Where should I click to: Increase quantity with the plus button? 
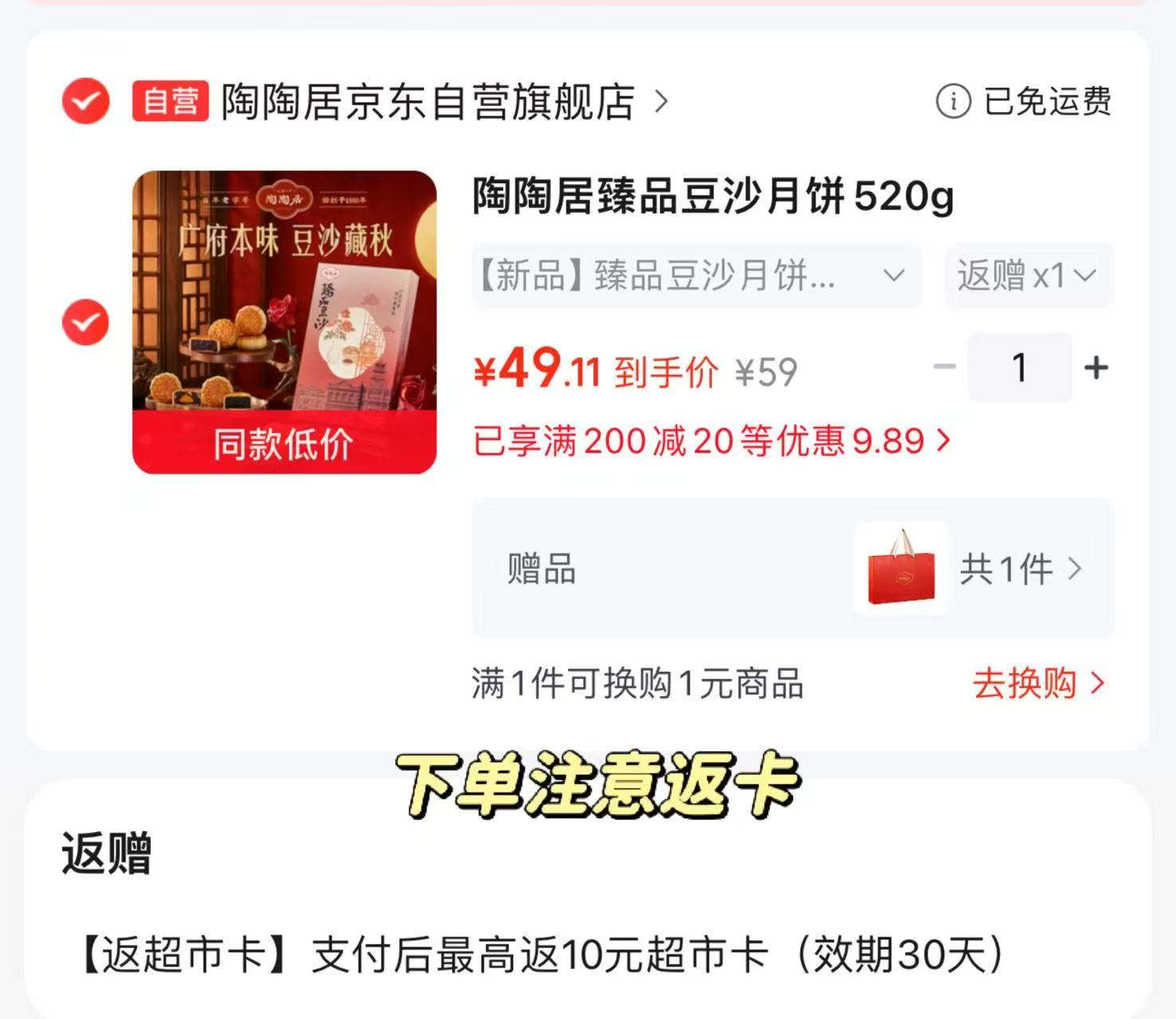pos(1096,367)
